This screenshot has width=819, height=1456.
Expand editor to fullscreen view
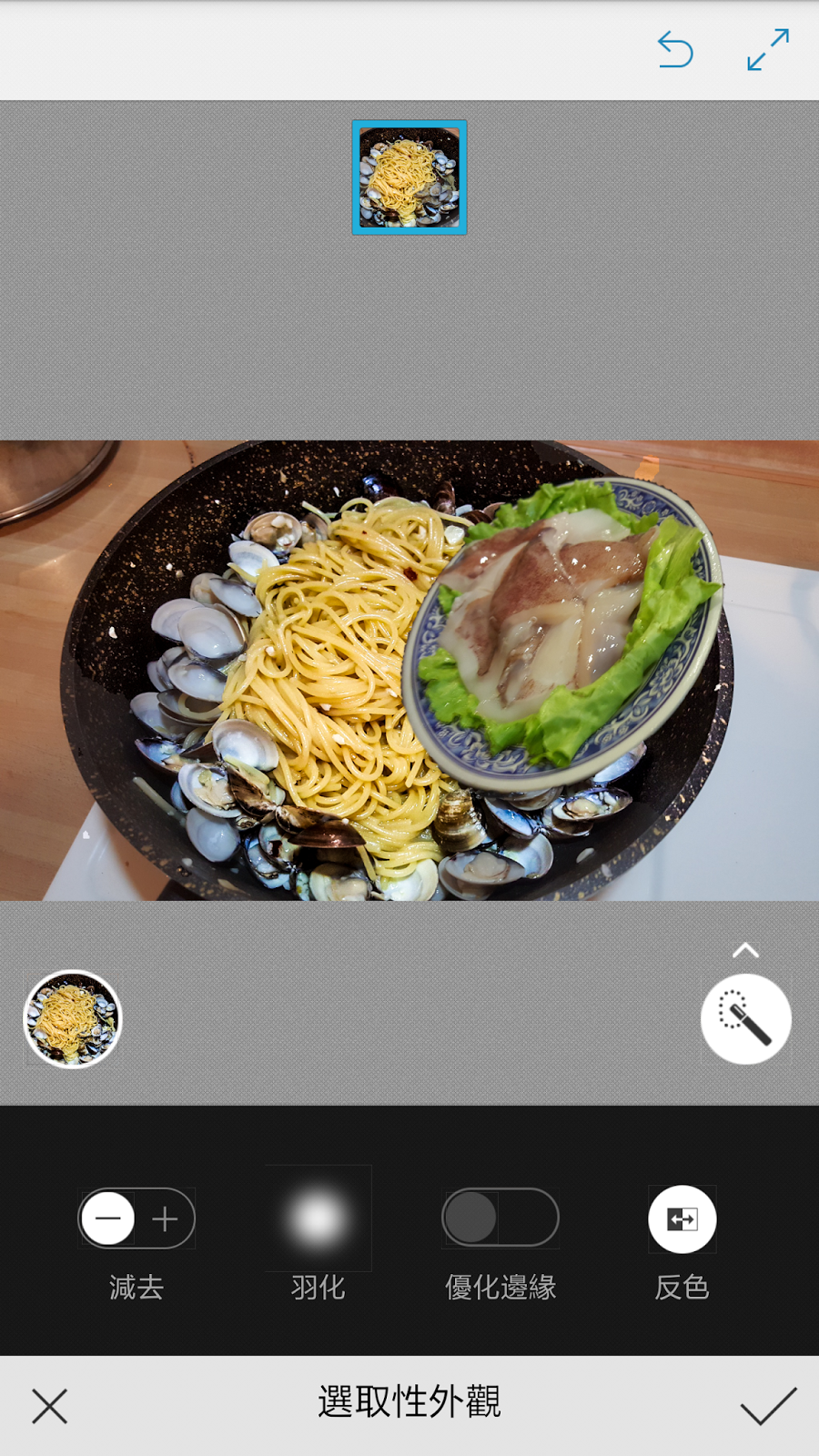pyautogui.click(x=768, y=50)
